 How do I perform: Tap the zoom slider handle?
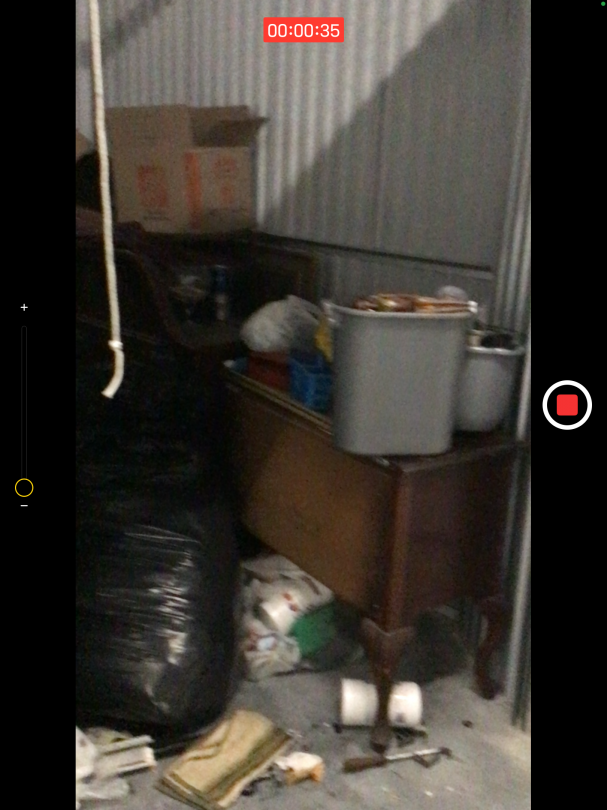point(24,487)
